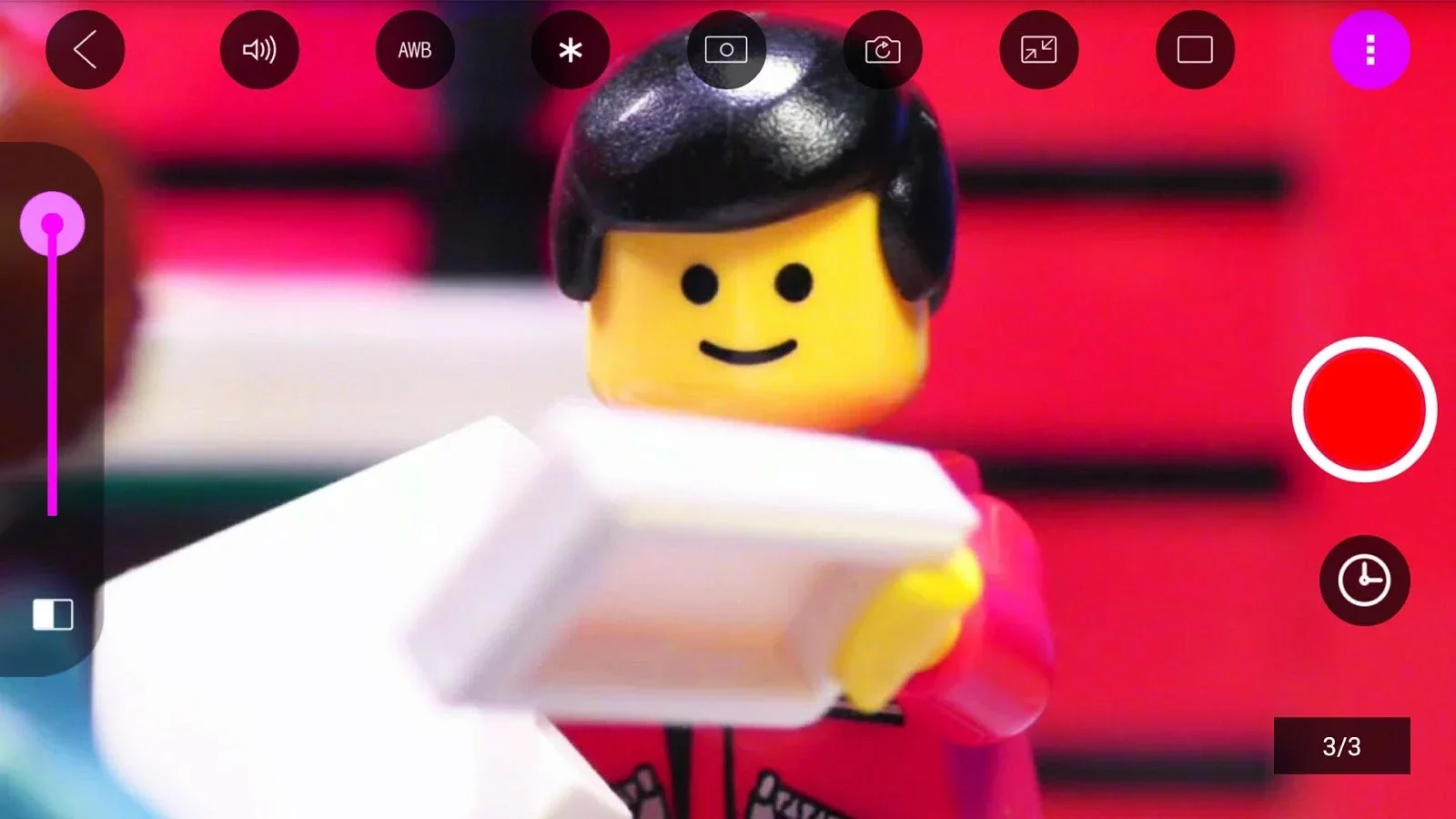Go back using the top-left arrow
The width and height of the screenshot is (1456, 819).
tap(86, 50)
